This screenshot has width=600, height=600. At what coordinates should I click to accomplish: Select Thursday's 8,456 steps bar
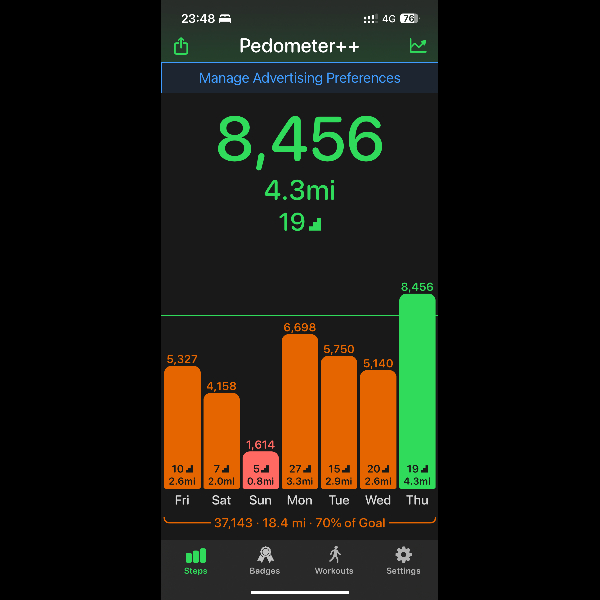tap(417, 390)
